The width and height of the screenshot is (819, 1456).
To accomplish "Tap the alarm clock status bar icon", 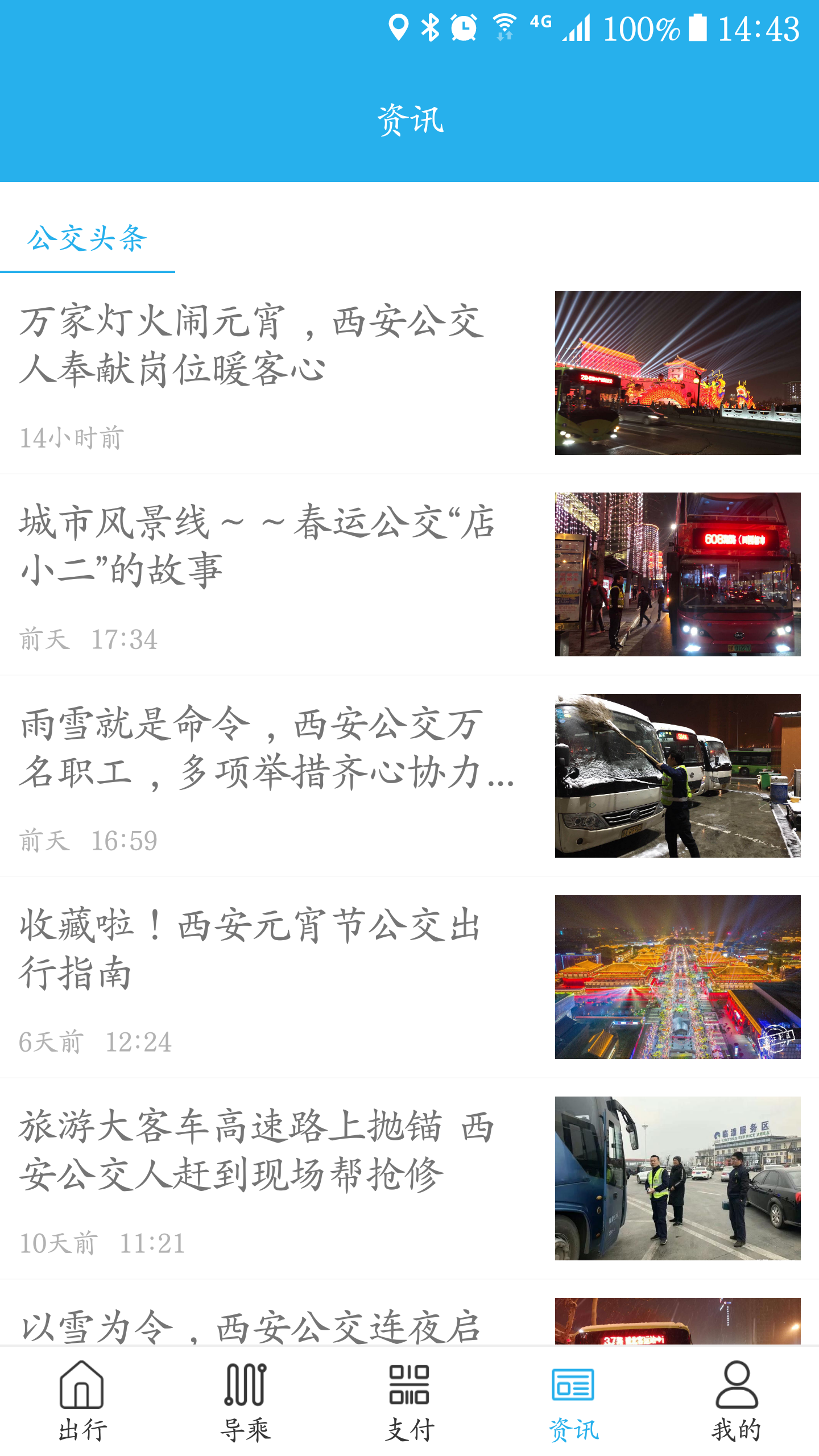I will (464, 27).
